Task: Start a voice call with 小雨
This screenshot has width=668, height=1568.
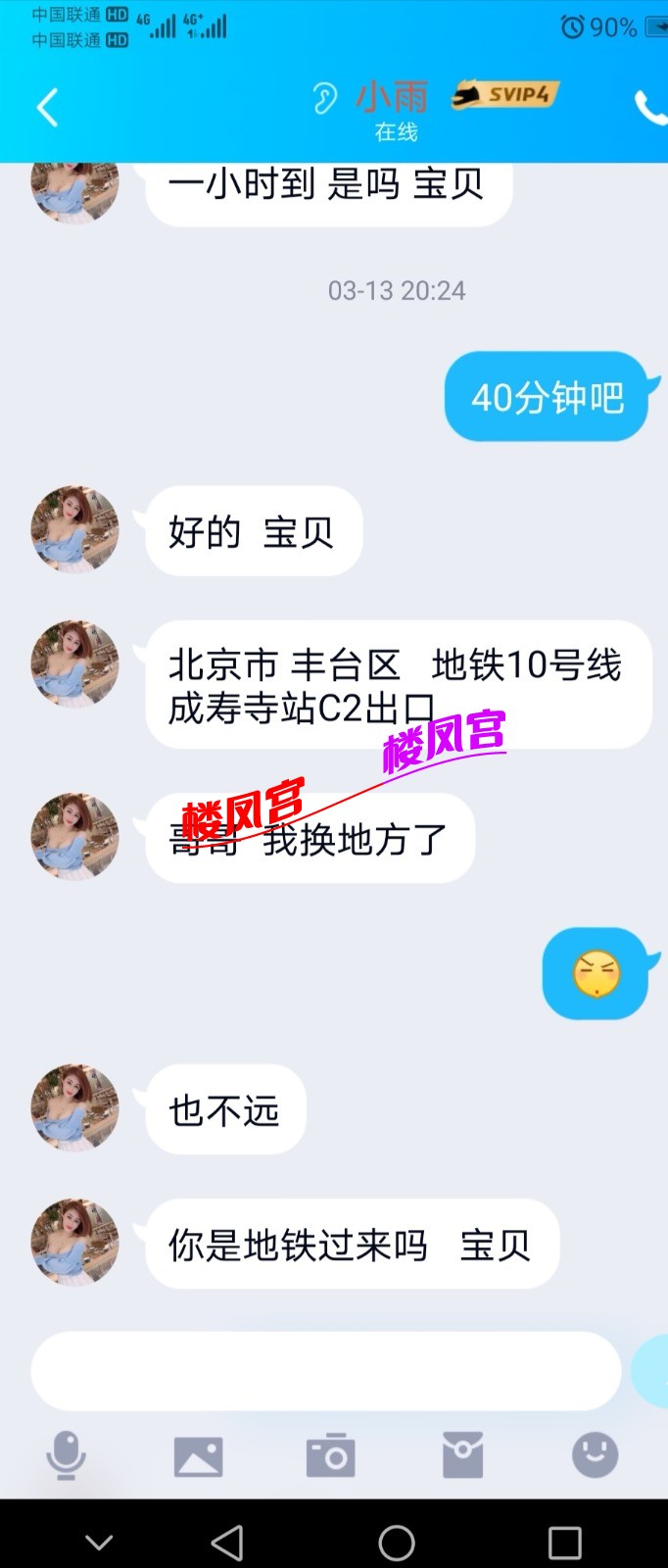Action: (x=650, y=107)
